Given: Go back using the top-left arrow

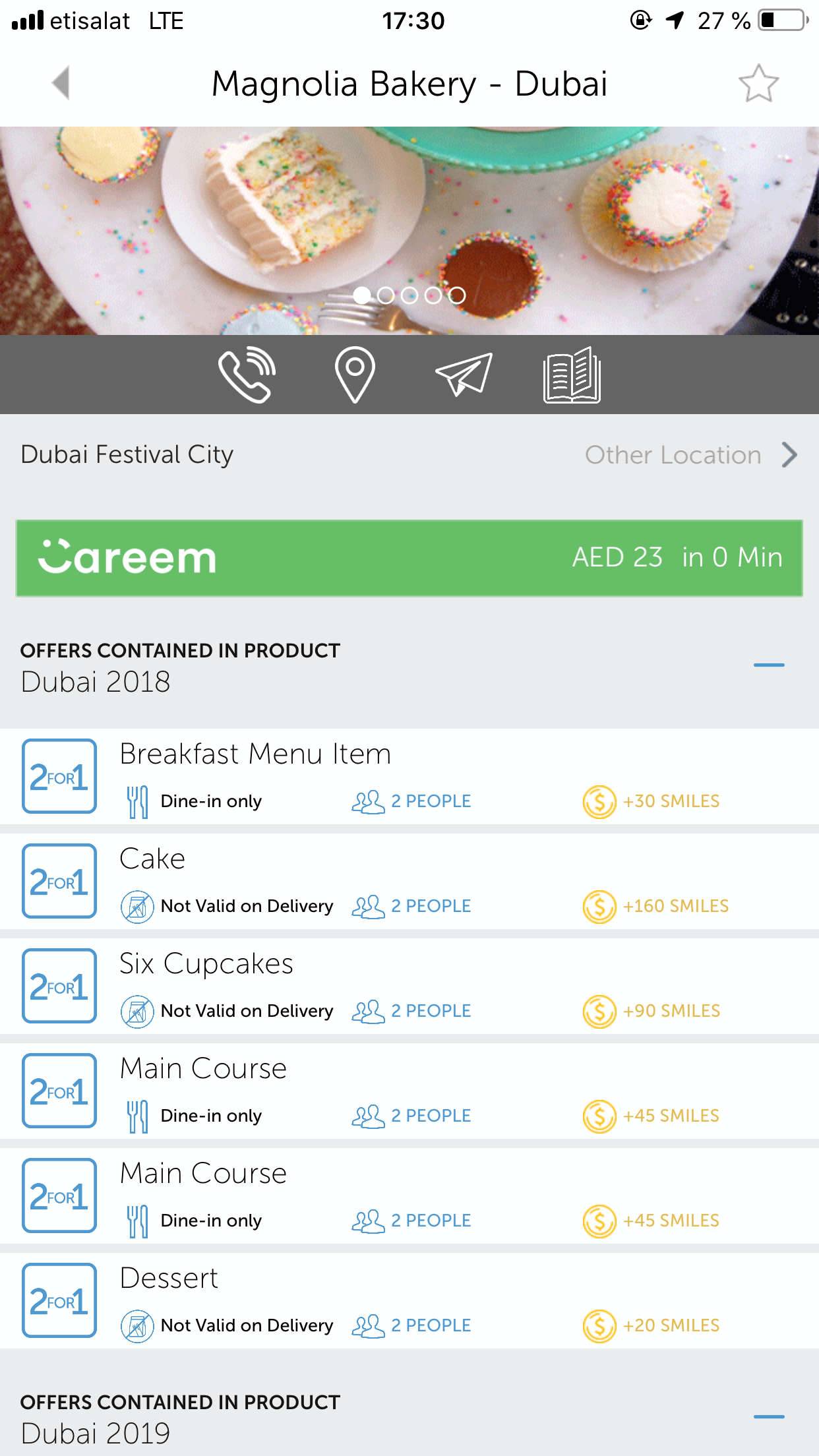Looking at the screenshot, I should (61, 83).
